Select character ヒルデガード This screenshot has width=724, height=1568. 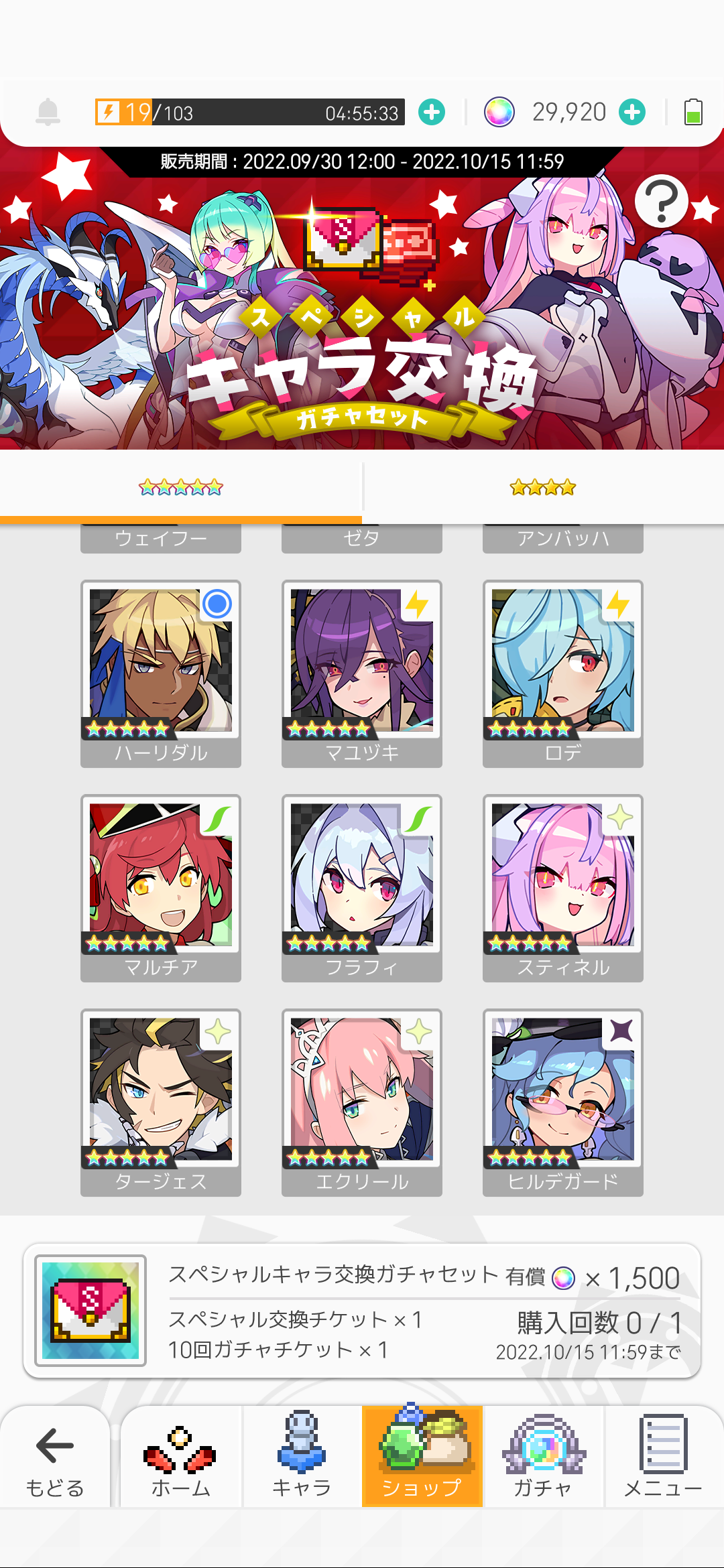(563, 1101)
